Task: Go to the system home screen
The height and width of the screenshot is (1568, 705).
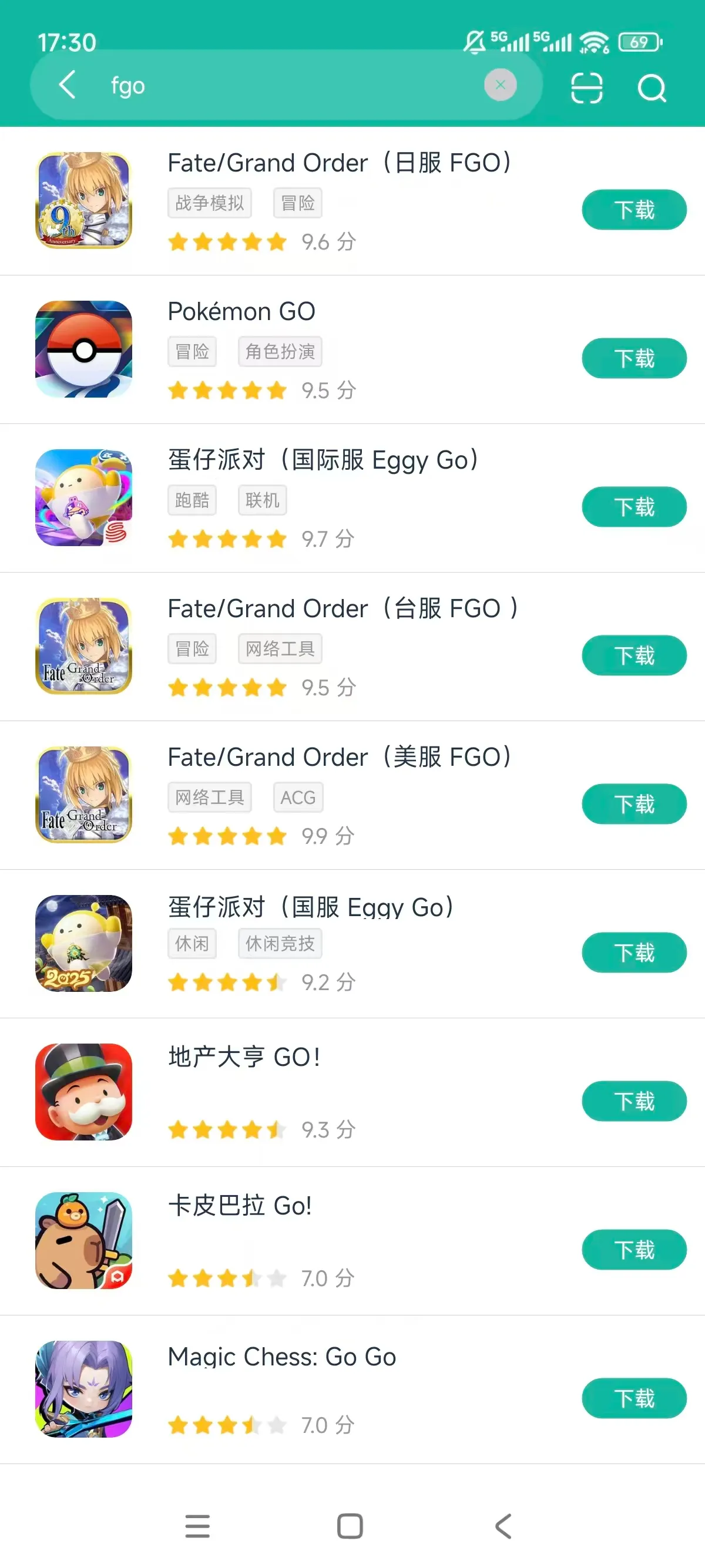Action: pyautogui.click(x=350, y=1526)
